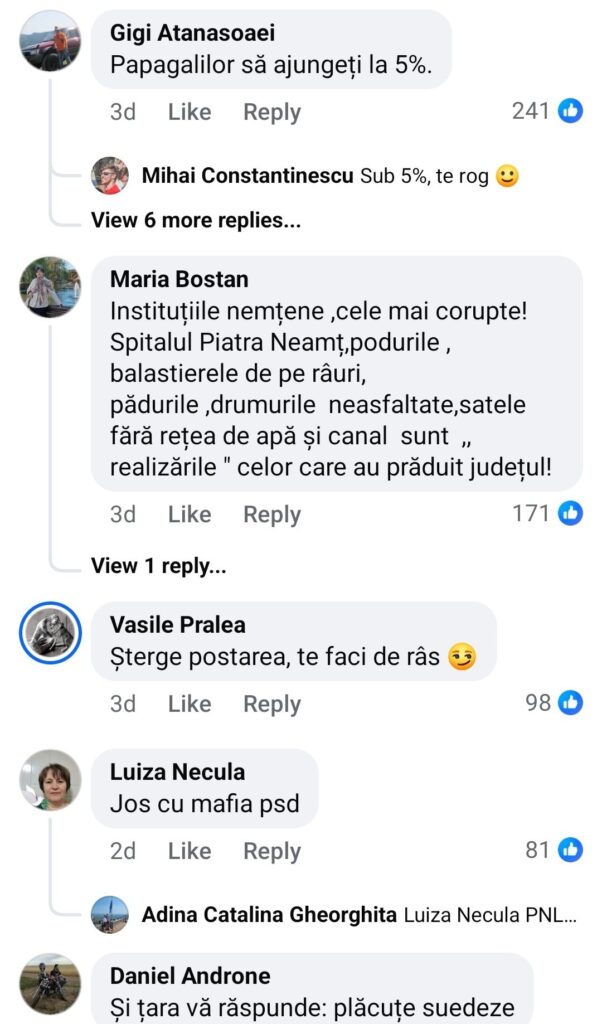Like Gigi Atanasoaei's comment
Viewport: 602px width, 1024px height.
click(x=189, y=112)
